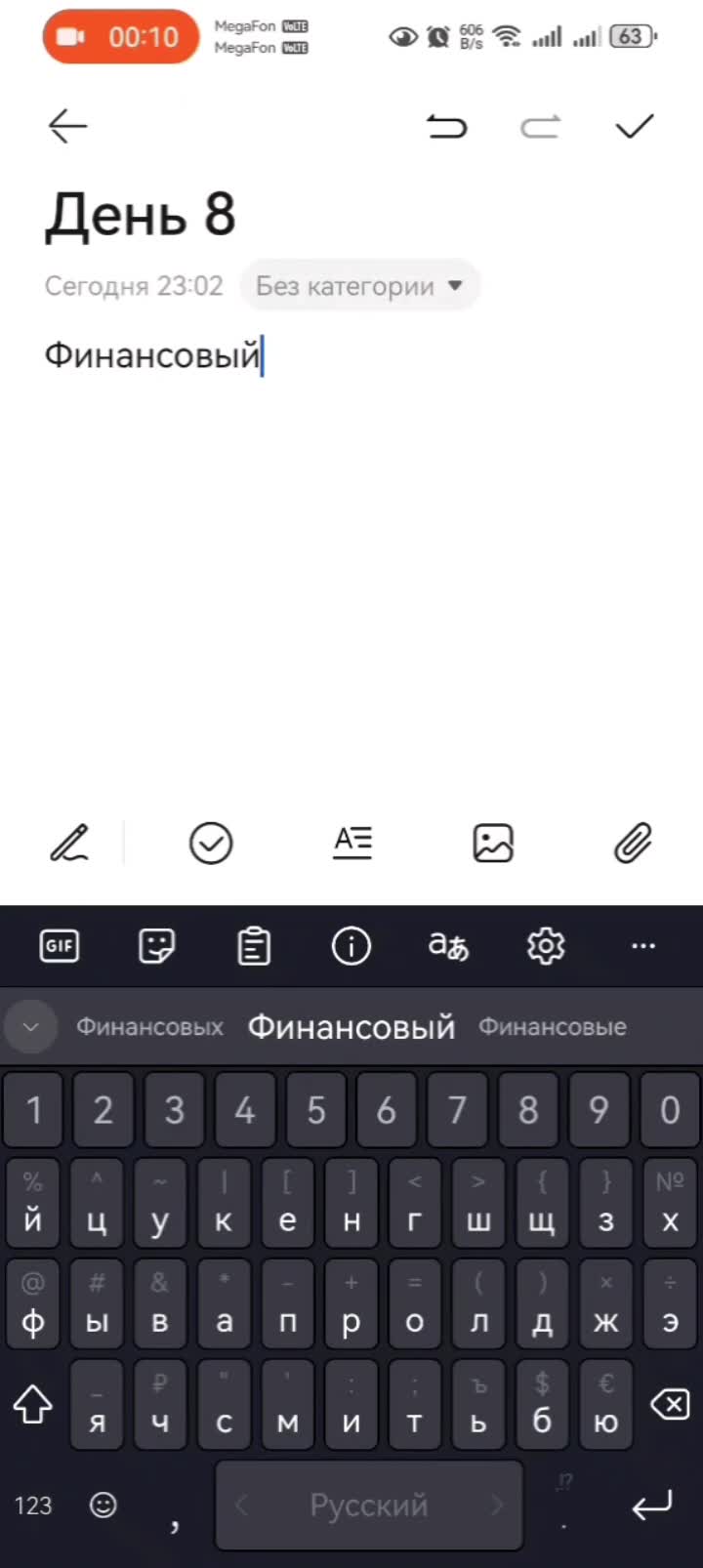
Task: Choose the suggestion Финансовые
Action: point(552,1027)
